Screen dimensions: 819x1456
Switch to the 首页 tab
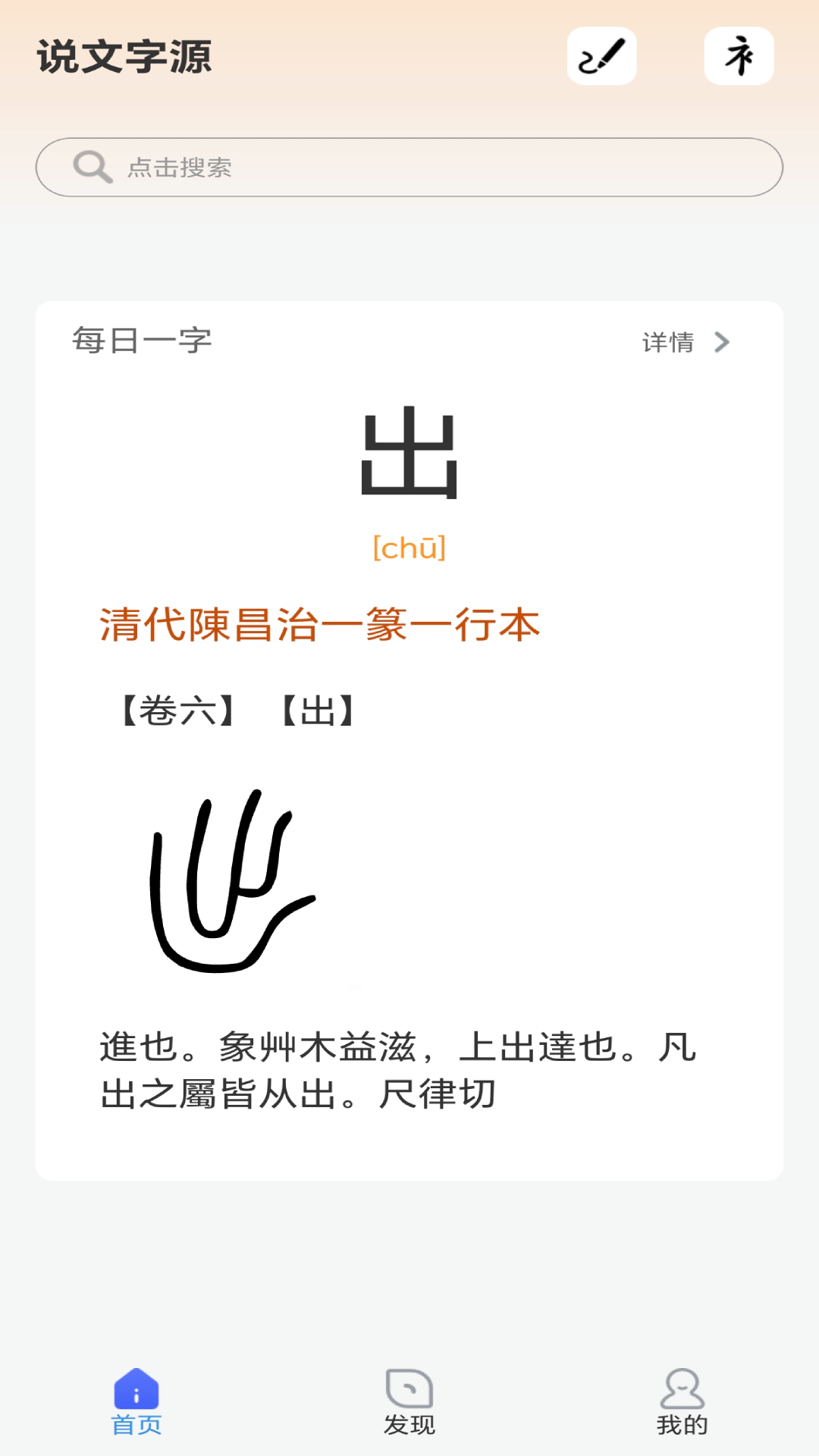(x=136, y=1402)
